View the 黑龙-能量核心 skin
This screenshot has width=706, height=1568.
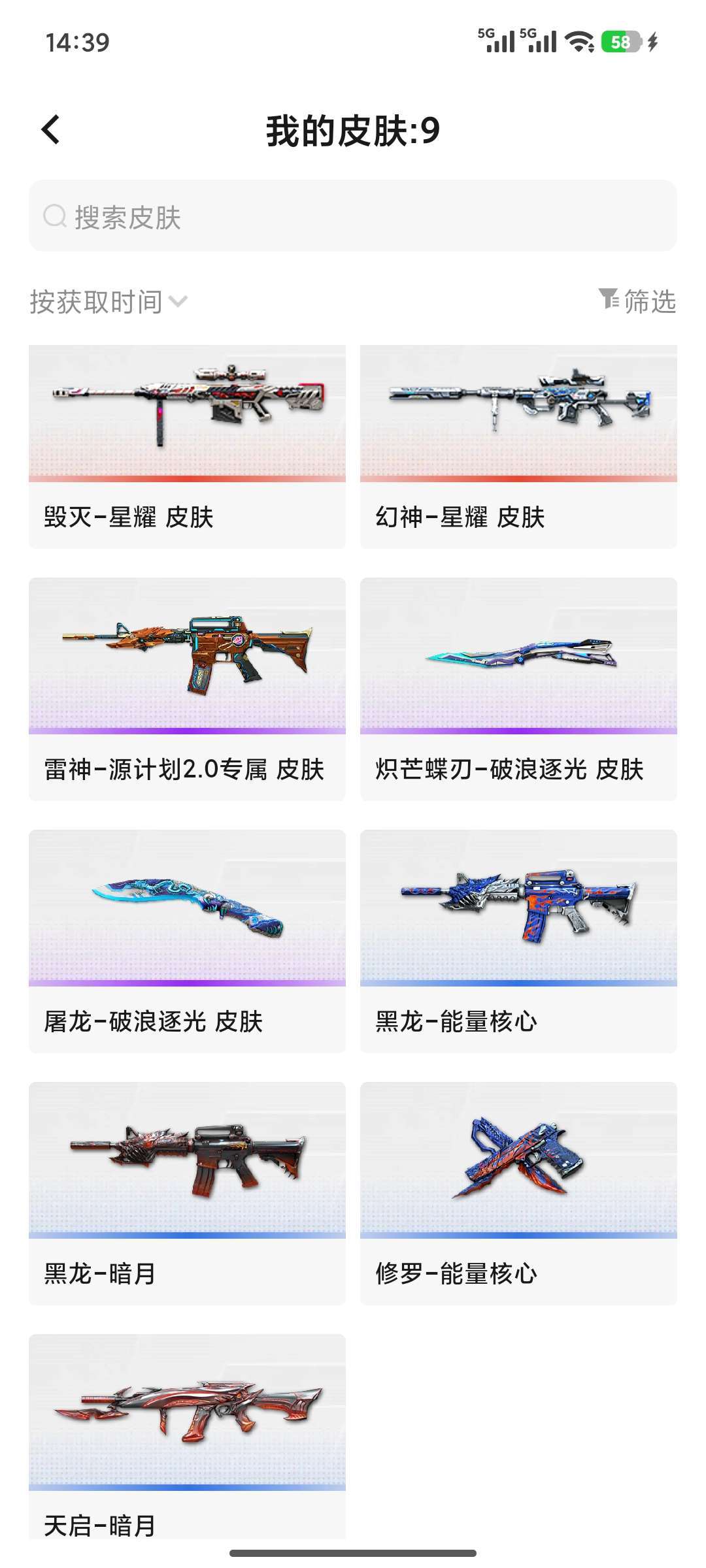(x=518, y=941)
